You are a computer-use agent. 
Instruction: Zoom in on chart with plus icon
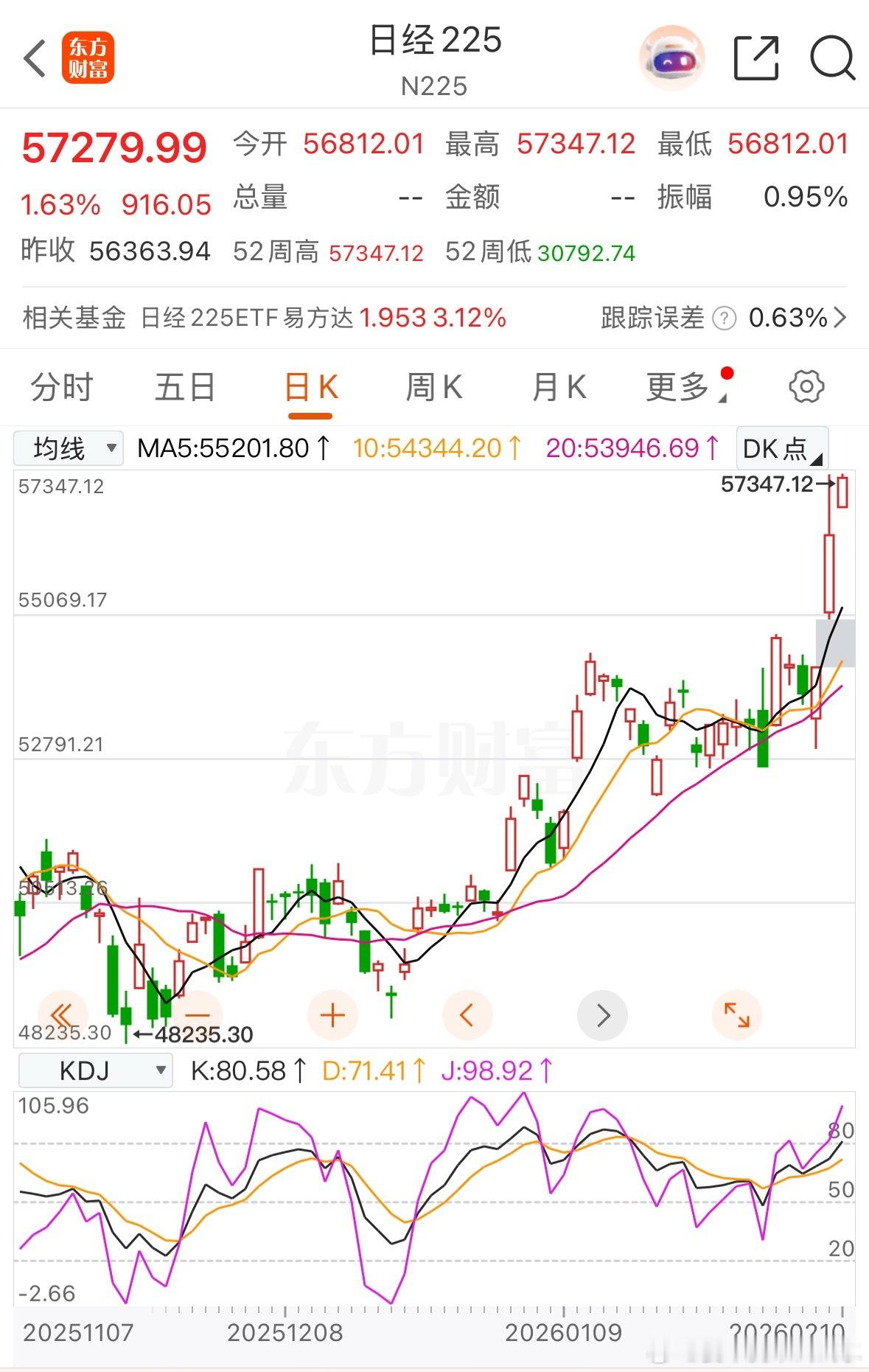[x=332, y=1014]
